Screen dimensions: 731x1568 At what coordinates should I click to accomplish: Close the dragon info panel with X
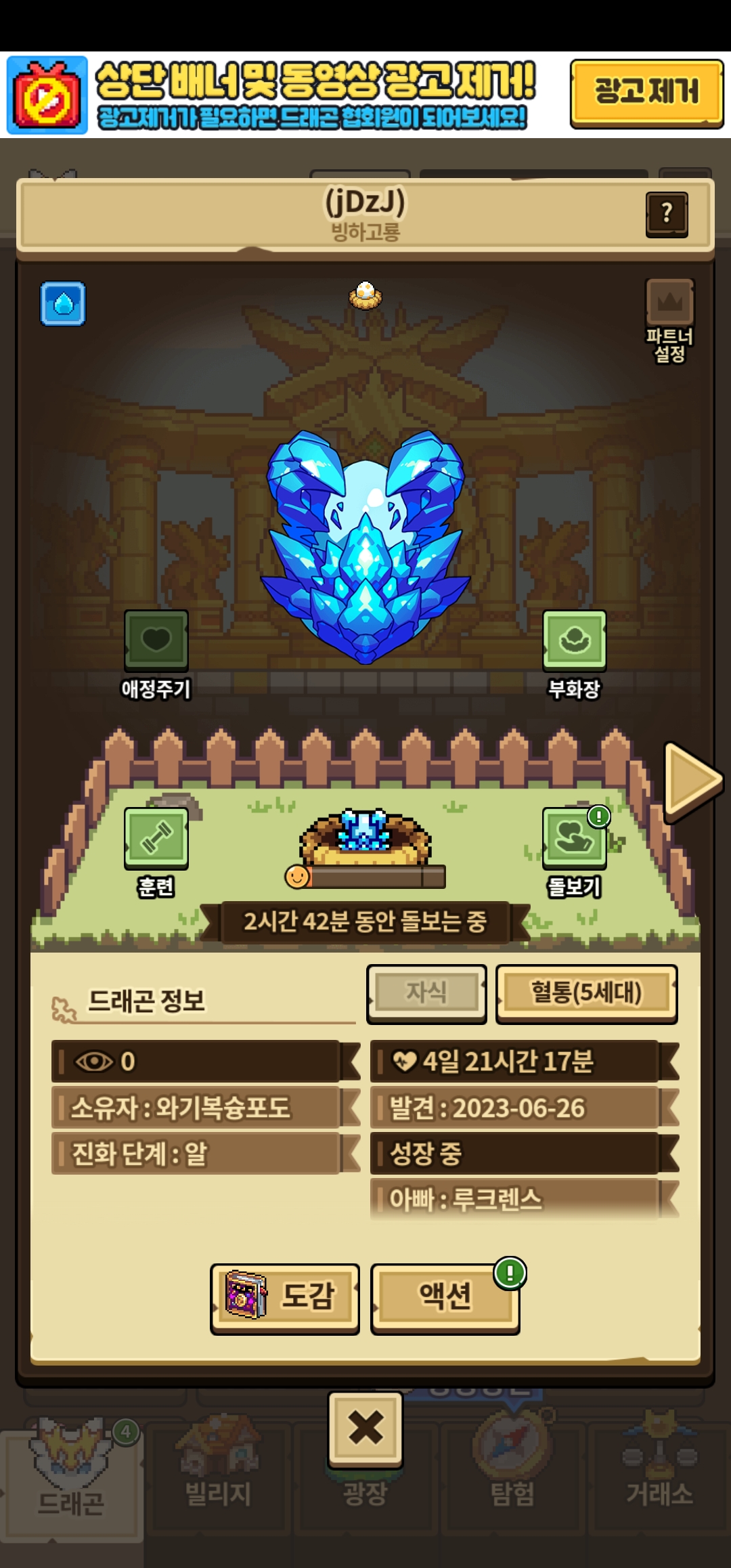pos(365,1429)
